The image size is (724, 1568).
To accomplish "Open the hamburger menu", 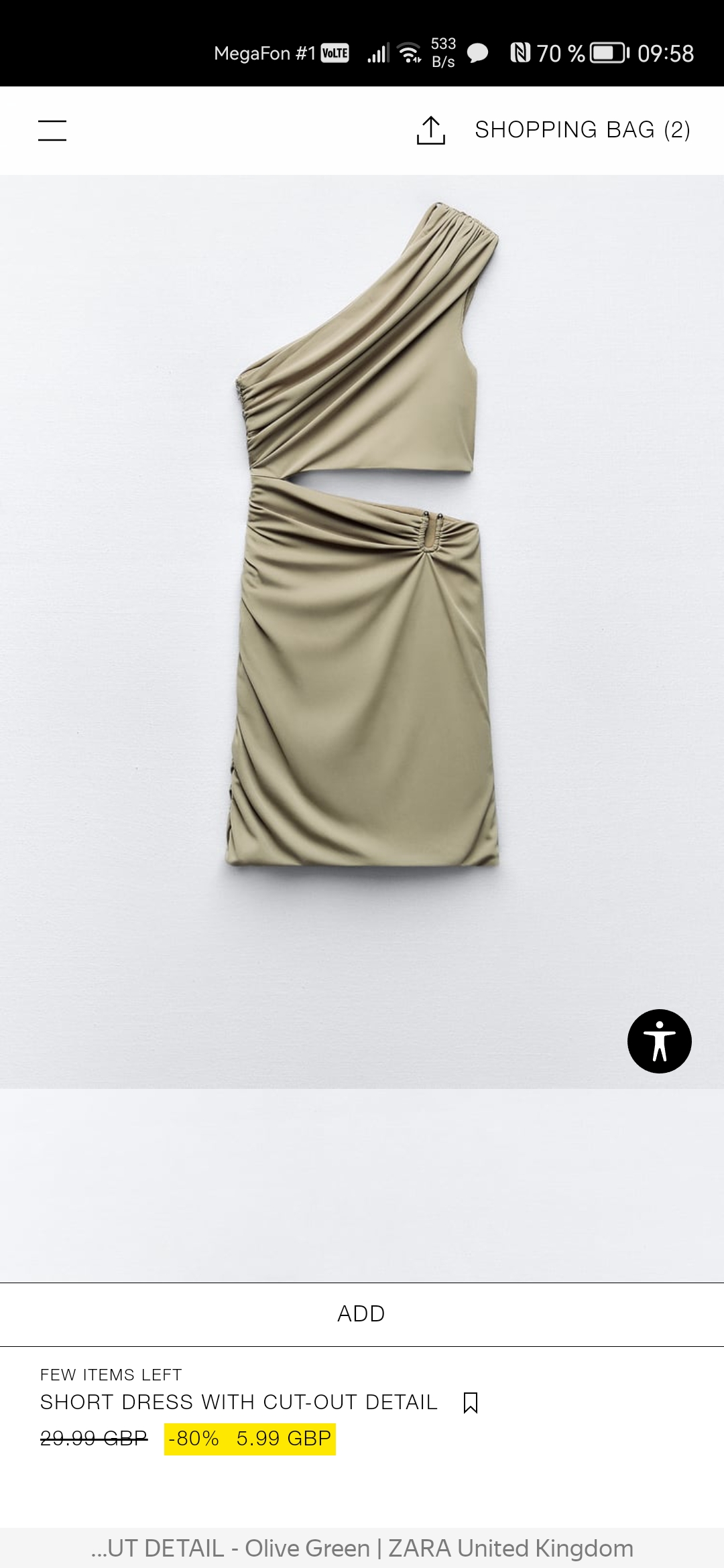I will point(52,130).
